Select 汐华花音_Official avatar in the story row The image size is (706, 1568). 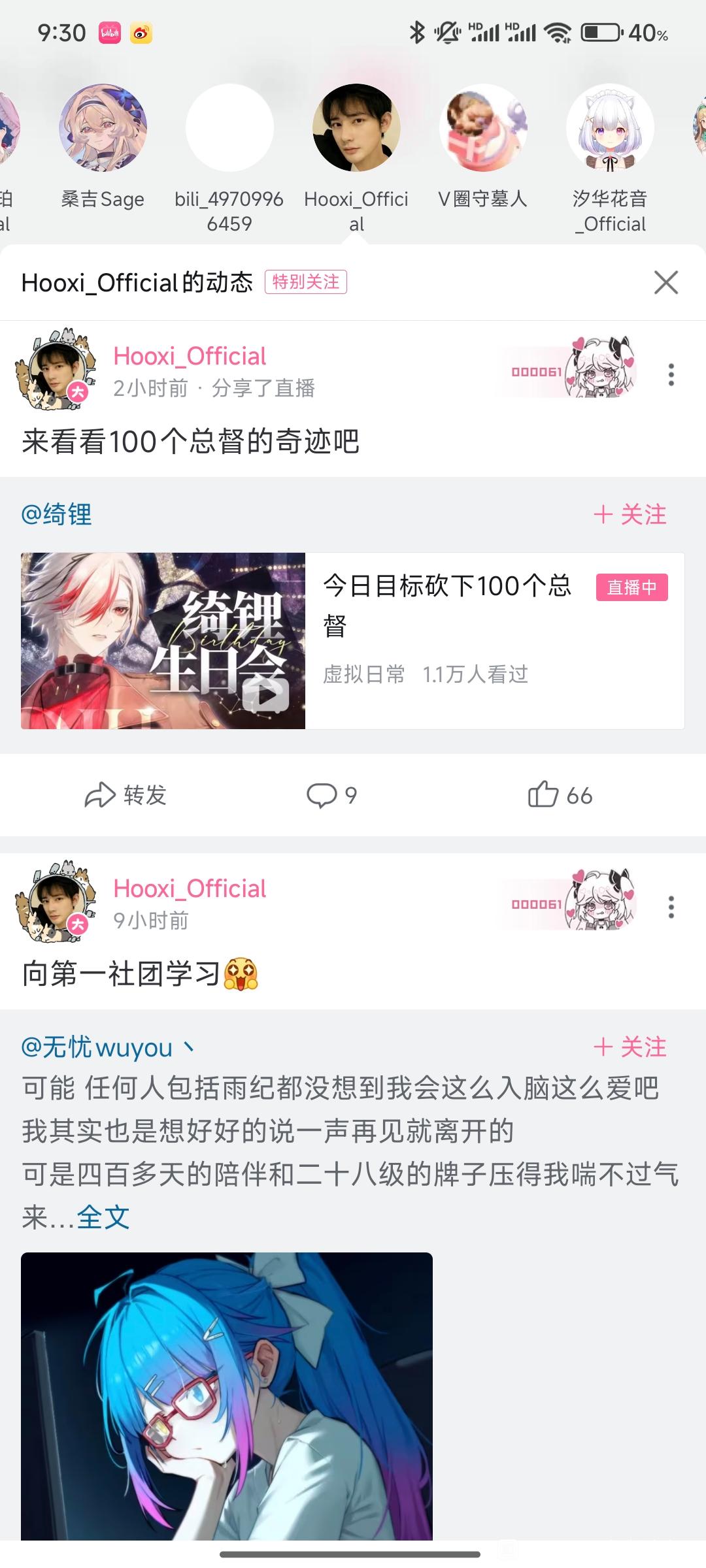point(609,128)
